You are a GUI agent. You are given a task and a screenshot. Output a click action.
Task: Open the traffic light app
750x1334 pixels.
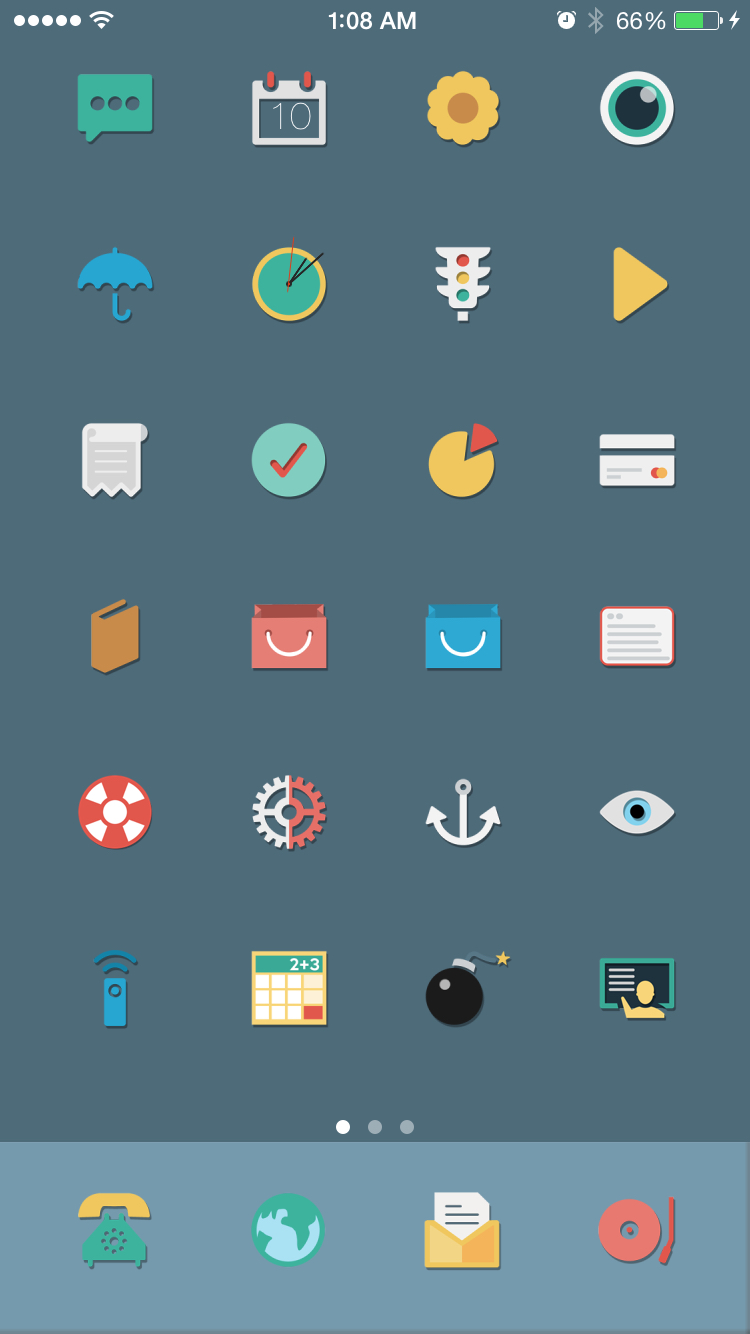[x=462, y=284]
